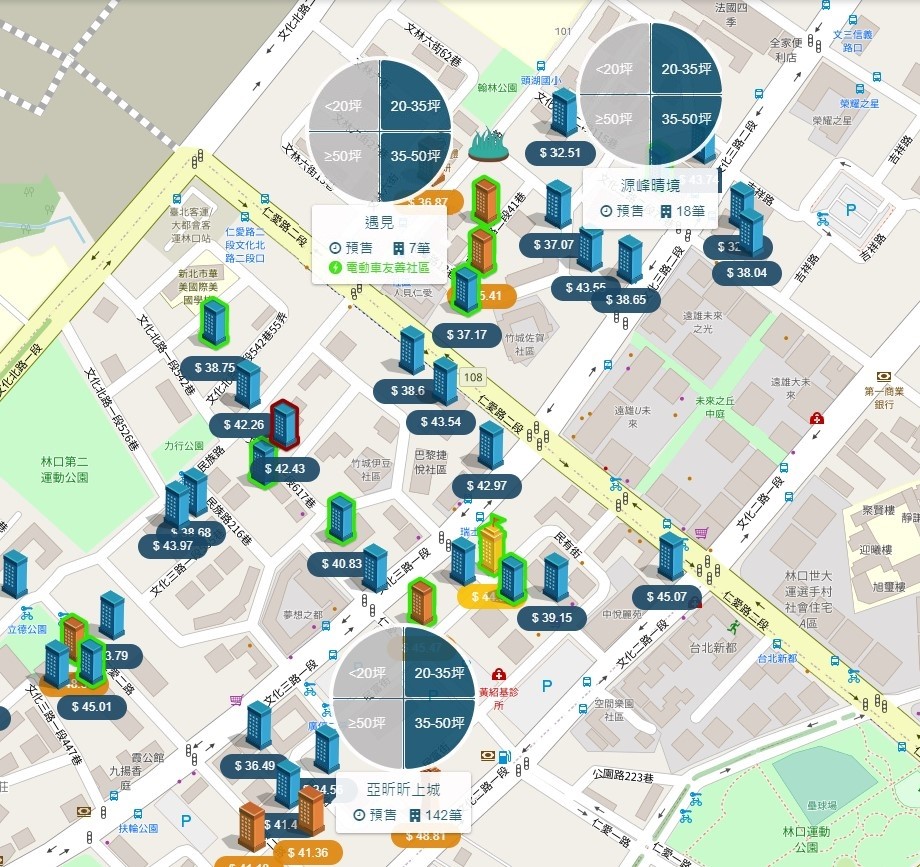Select the $42.26 price marker
The height and width of the screenshot is (867, 920).
243,424
